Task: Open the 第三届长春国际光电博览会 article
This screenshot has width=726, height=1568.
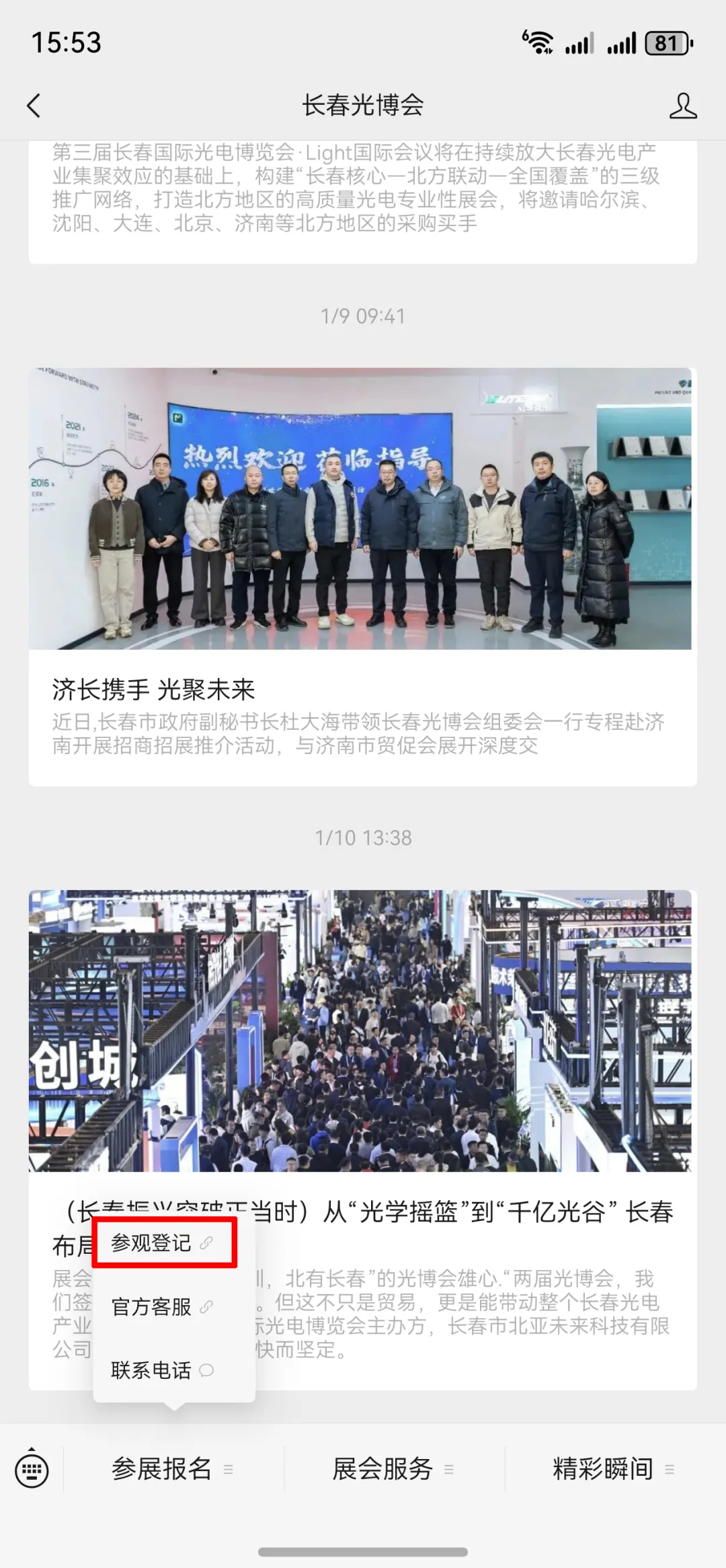Action: tap(362, 195)
